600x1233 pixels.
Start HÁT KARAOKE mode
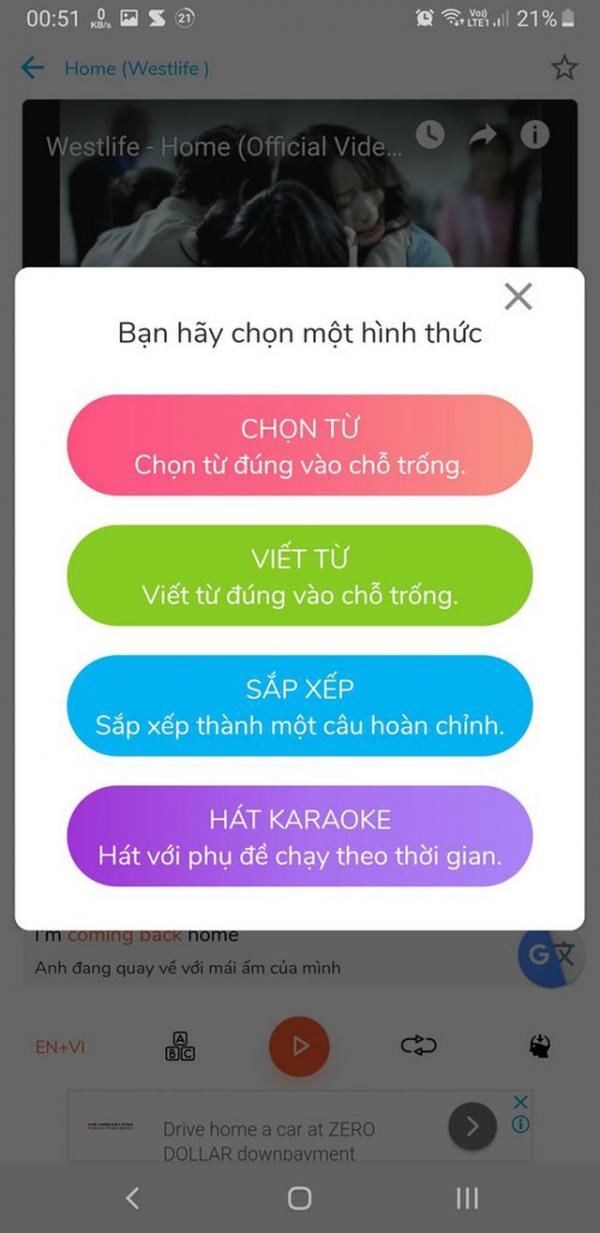(x=300, y=836)
